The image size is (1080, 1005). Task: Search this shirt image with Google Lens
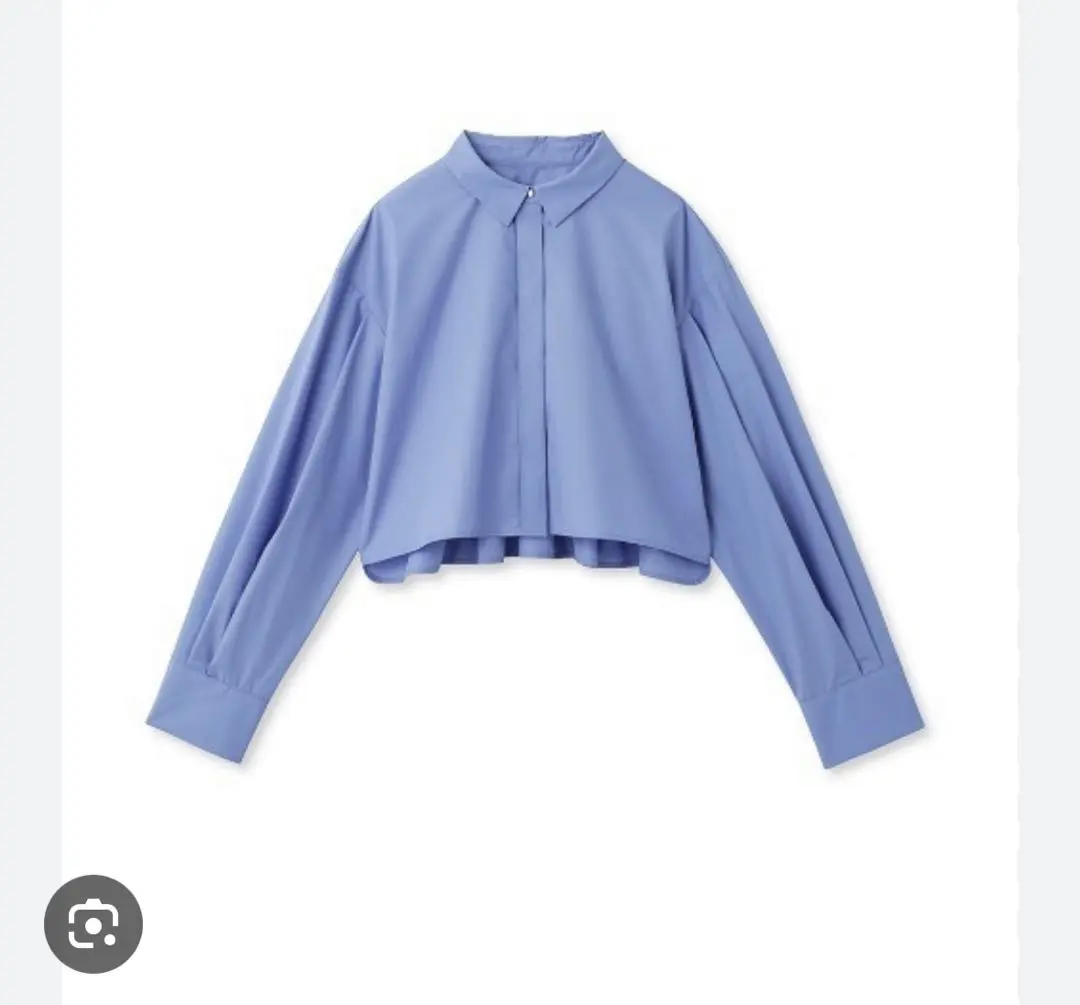(93, 925)
